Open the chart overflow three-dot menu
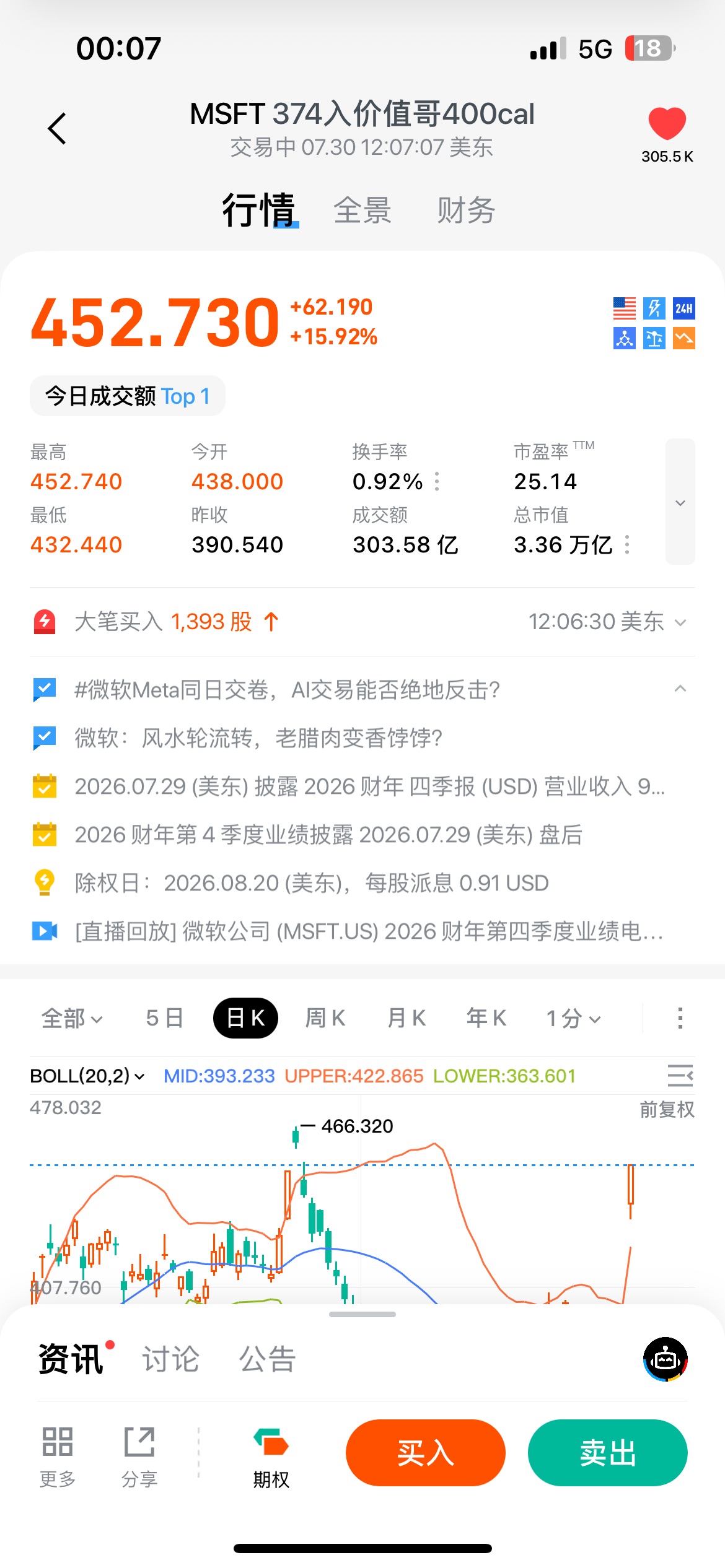The image size is (725, 1568). 680,1018
